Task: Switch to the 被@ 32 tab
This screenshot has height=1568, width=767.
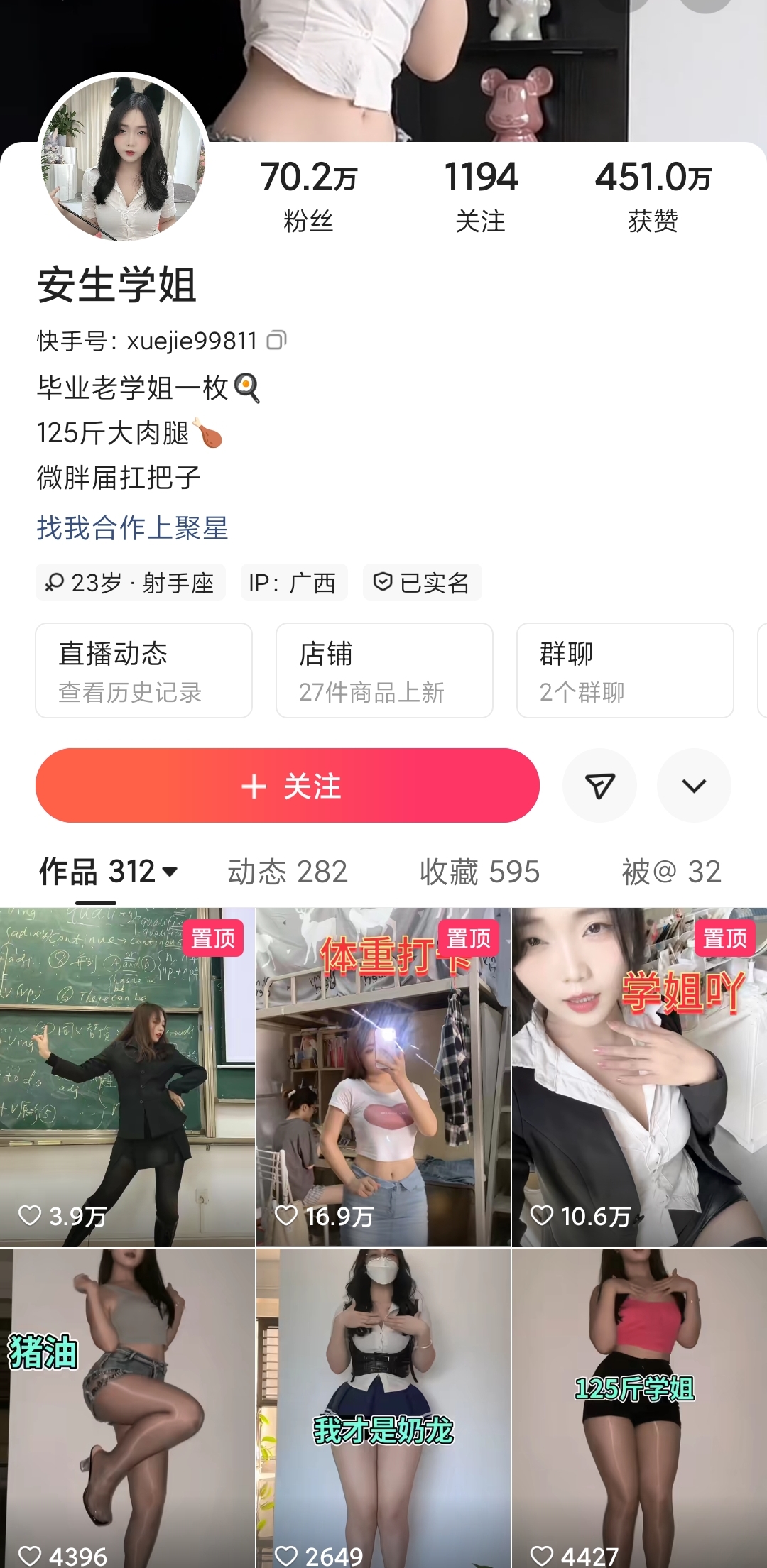Action: (x=671, y=872)
